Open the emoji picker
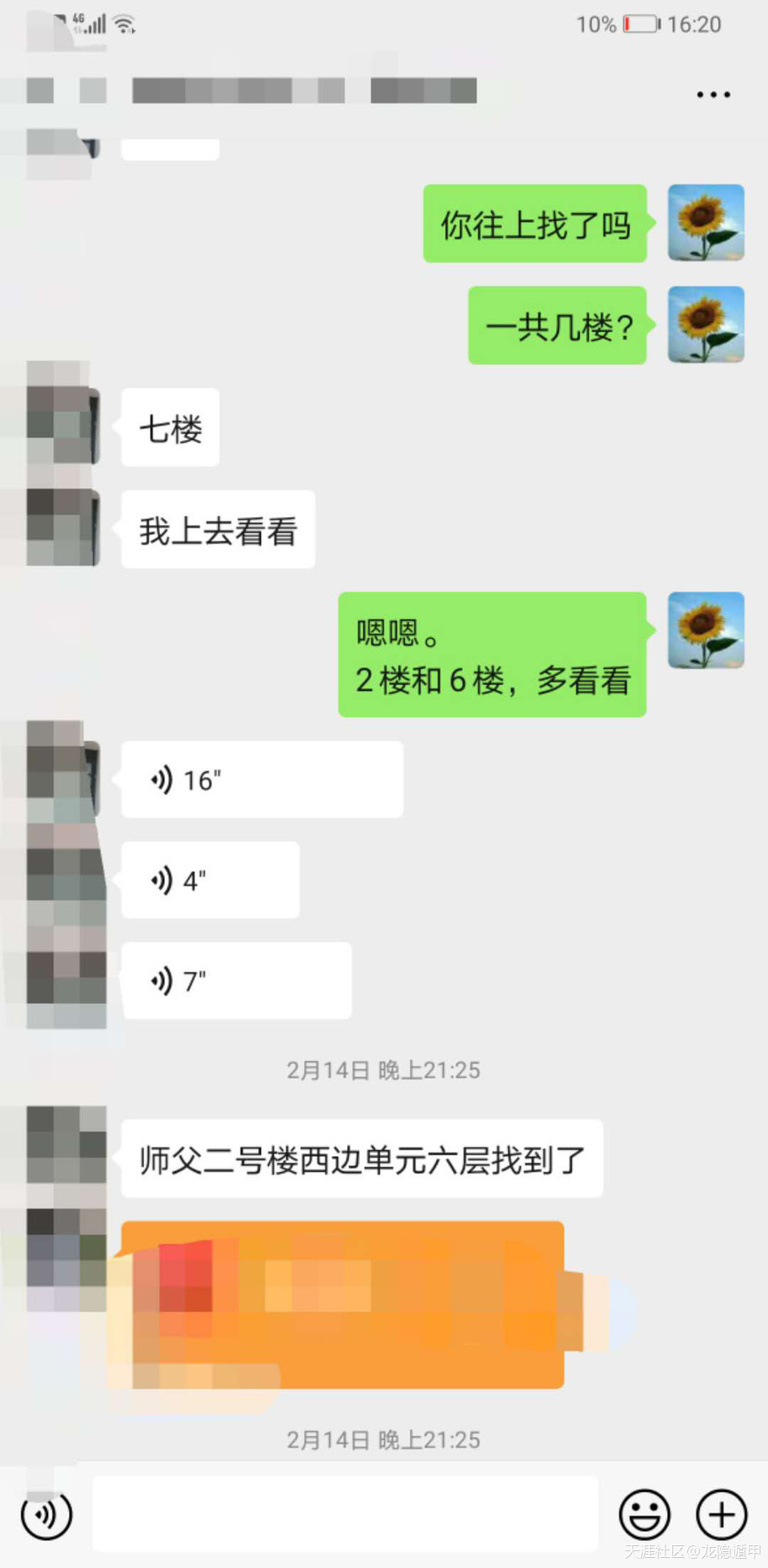Image resolution: width=768 pixels, height=1568 pixels. [x=644, y=1514]
